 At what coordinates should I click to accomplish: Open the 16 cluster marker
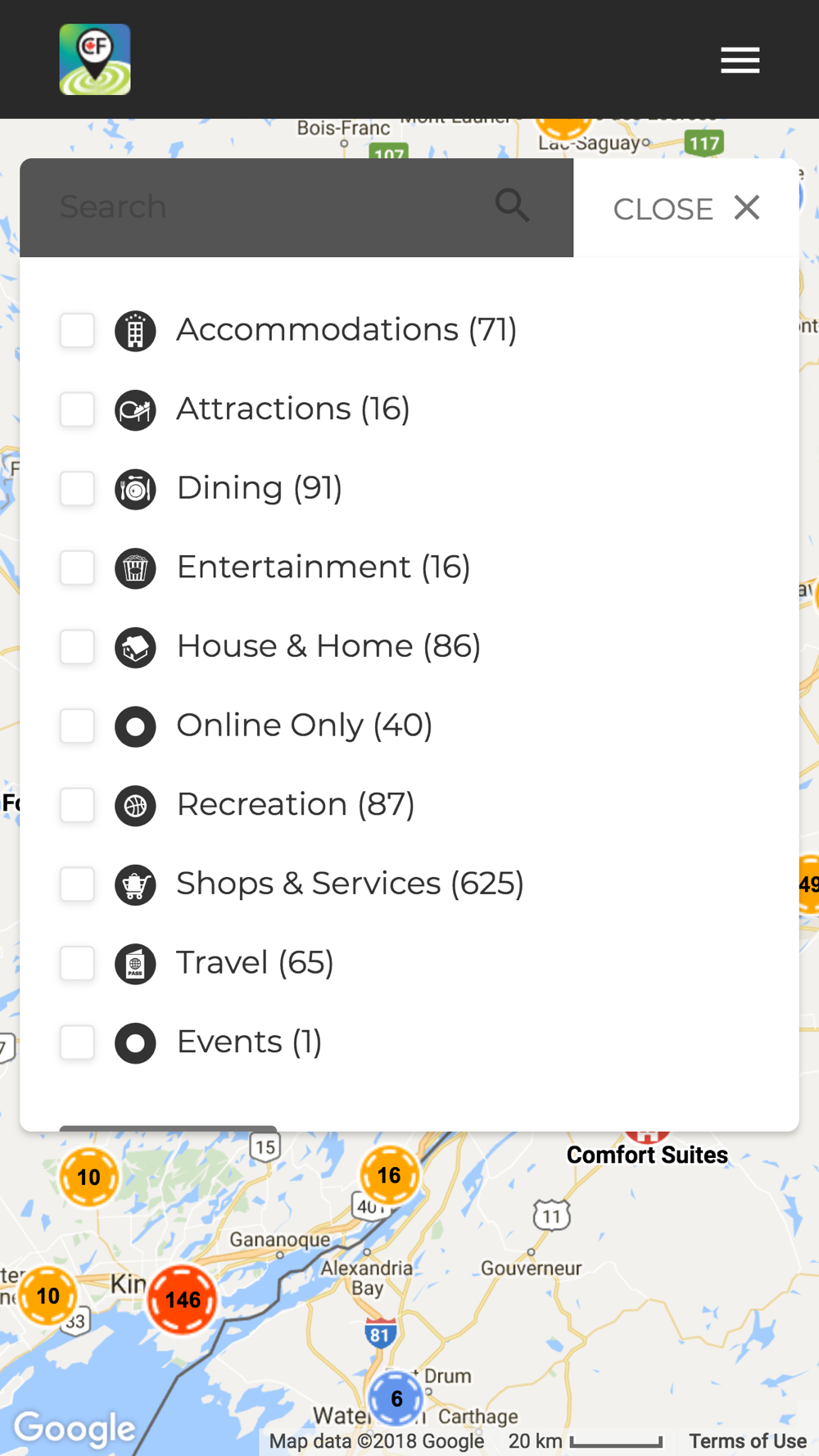coord(389,1176)
